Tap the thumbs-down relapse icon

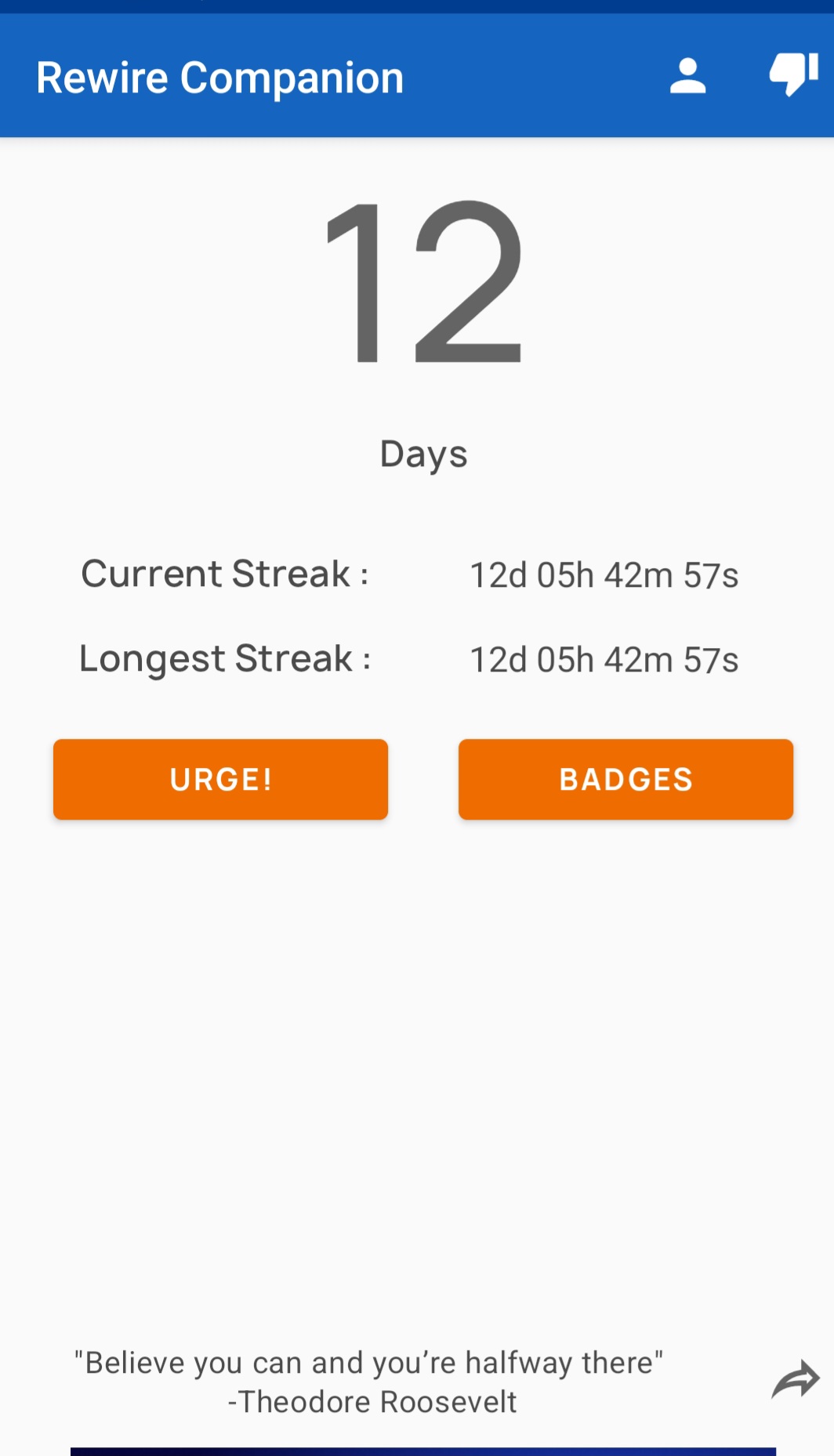click(793, 74)
